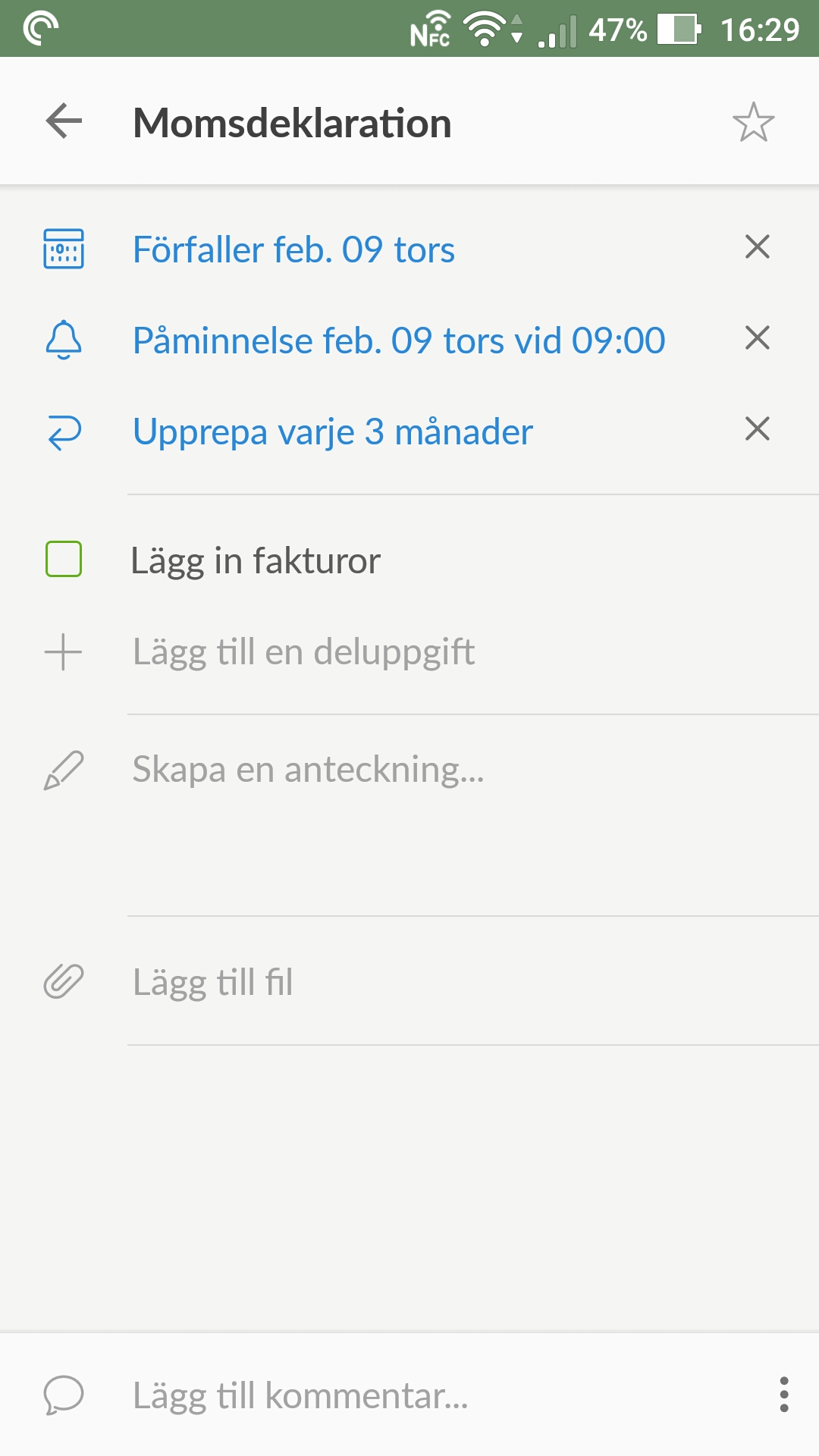The width and height of the screenshot is (819, 1456).
Task: Star the Momsdeklaration task
Action: (753, 122)
